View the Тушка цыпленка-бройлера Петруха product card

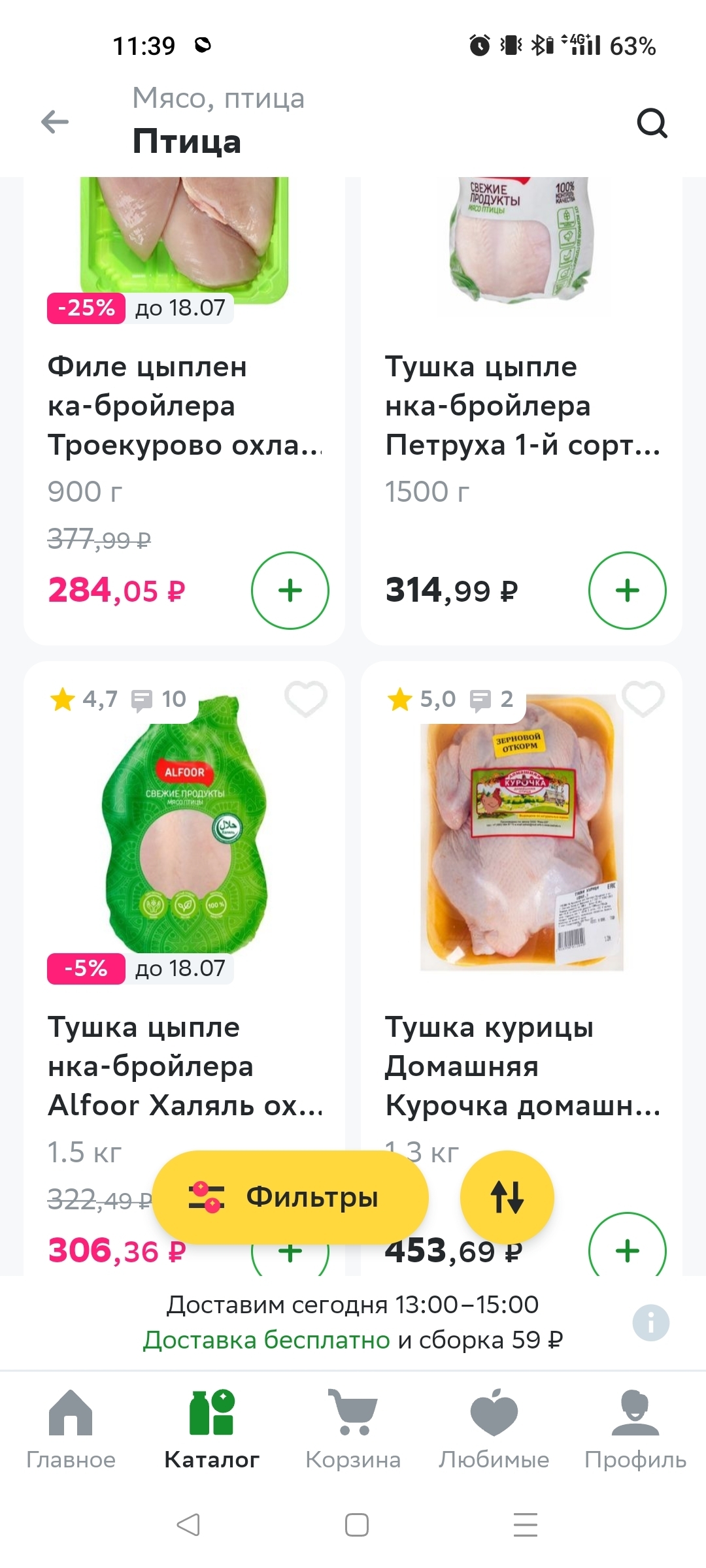coord(520,405)
